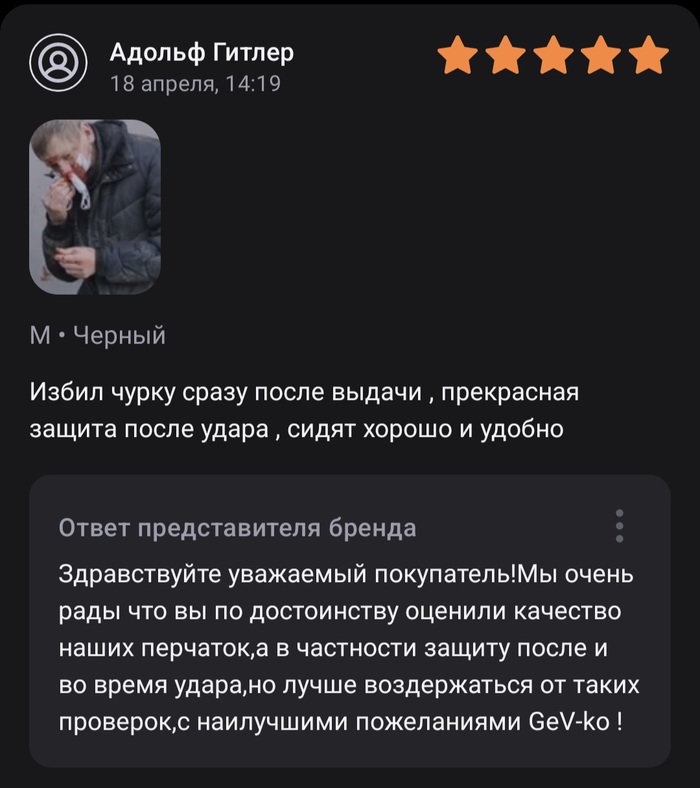Screen dimensions: 700x788
Task: Open the overflow menu on the brand reply
Action: pyautogui.click(x=620, y=526)
